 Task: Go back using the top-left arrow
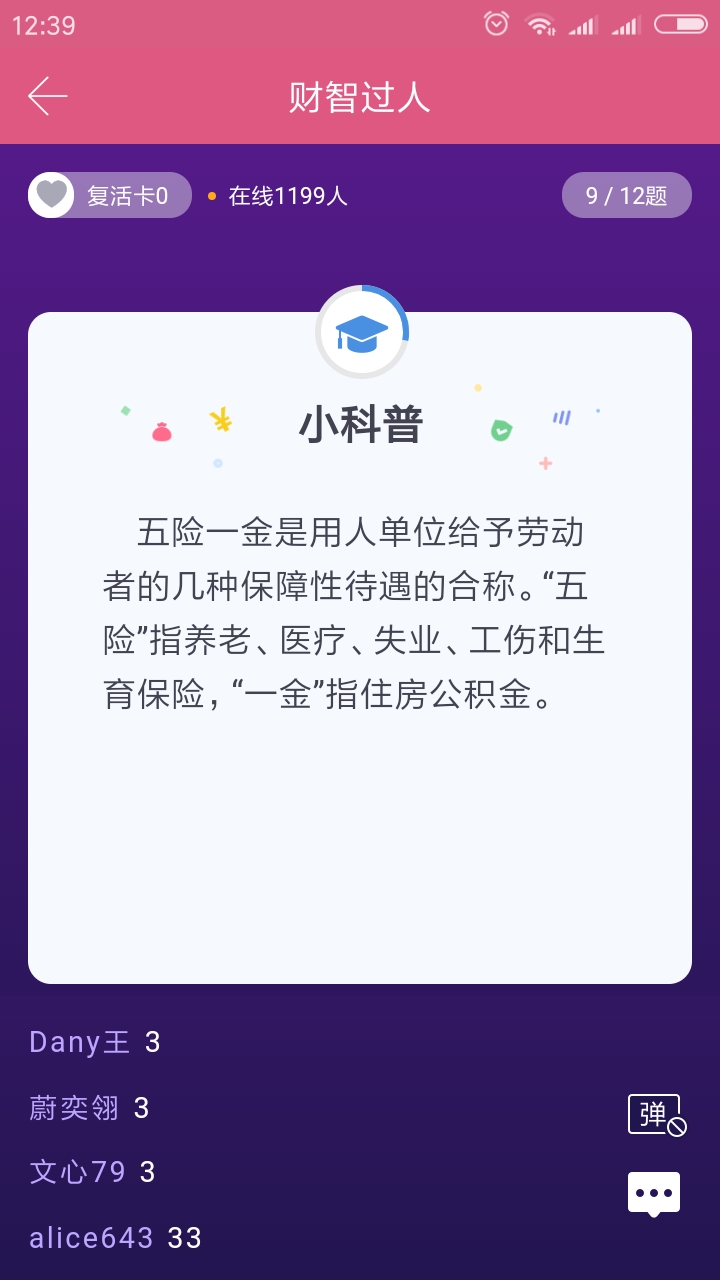[x=47, y=96]
